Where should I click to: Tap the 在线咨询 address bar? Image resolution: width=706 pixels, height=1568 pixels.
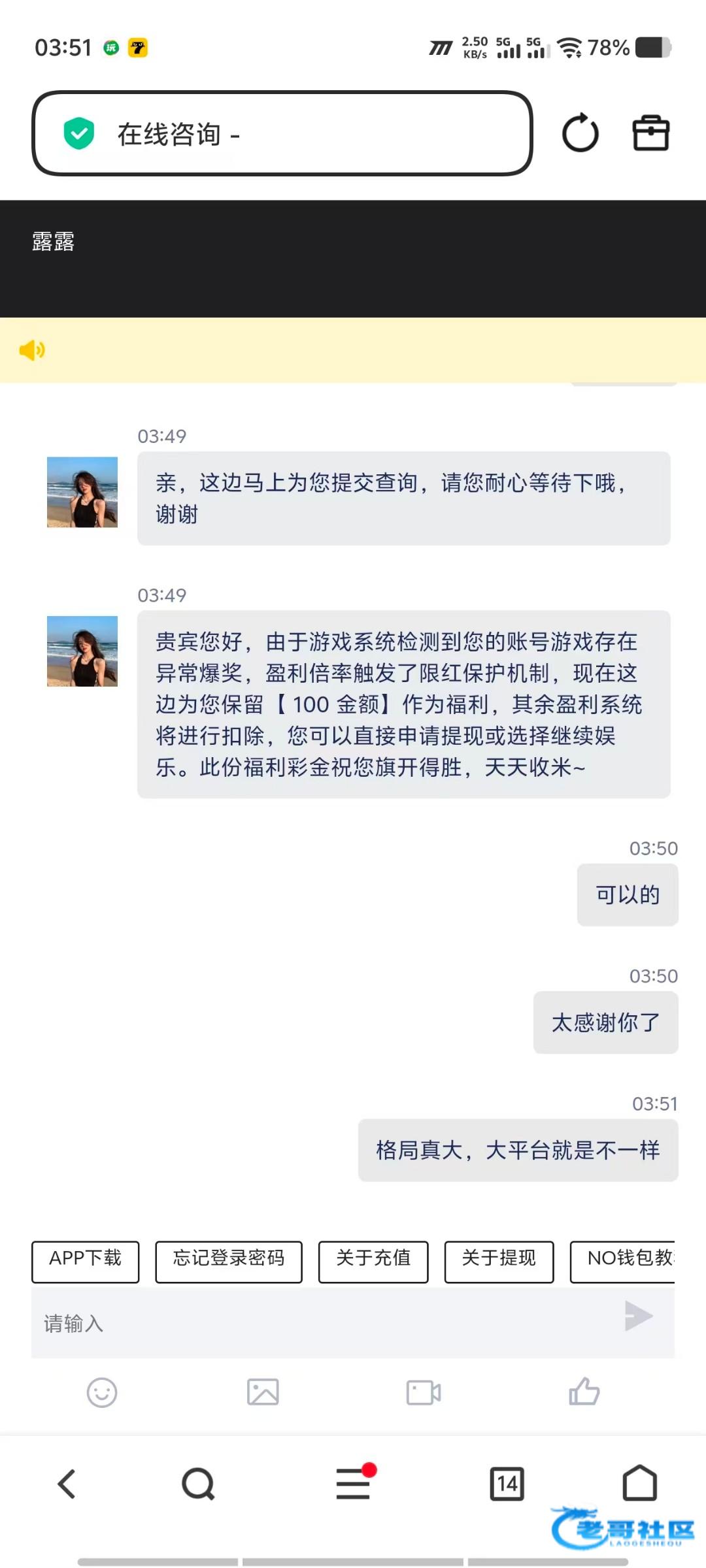coord(281,133)
